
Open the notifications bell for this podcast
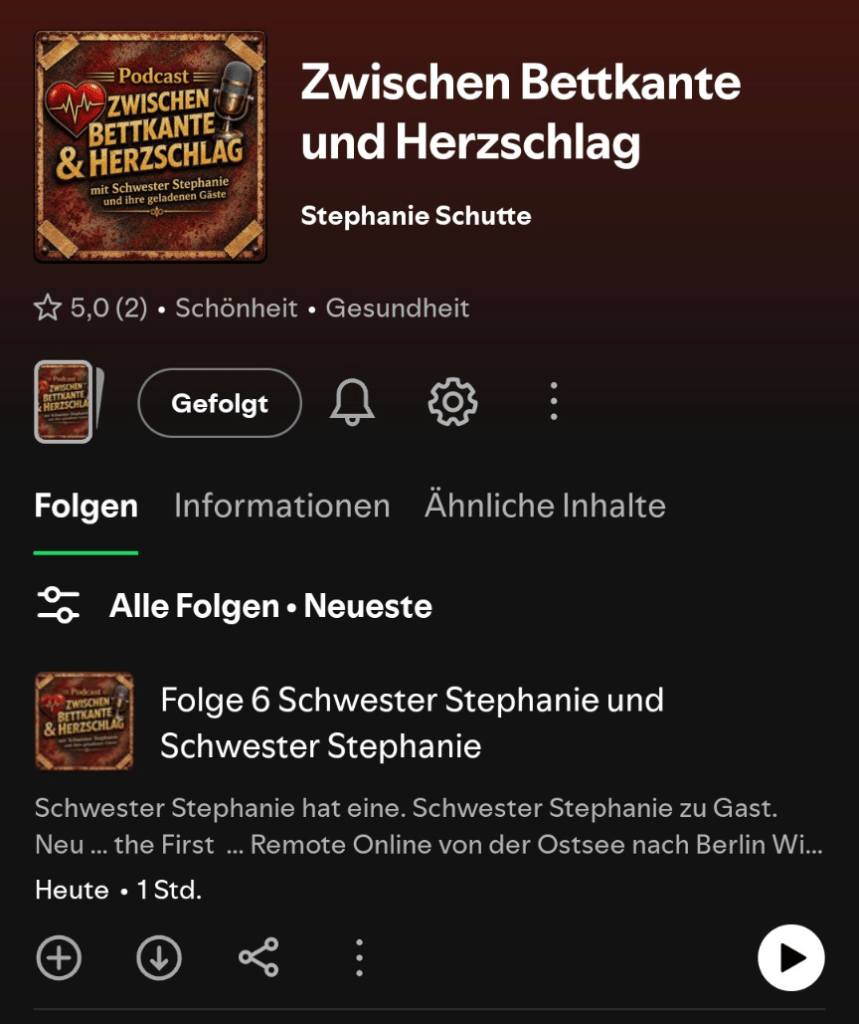(x=352, y=402)
